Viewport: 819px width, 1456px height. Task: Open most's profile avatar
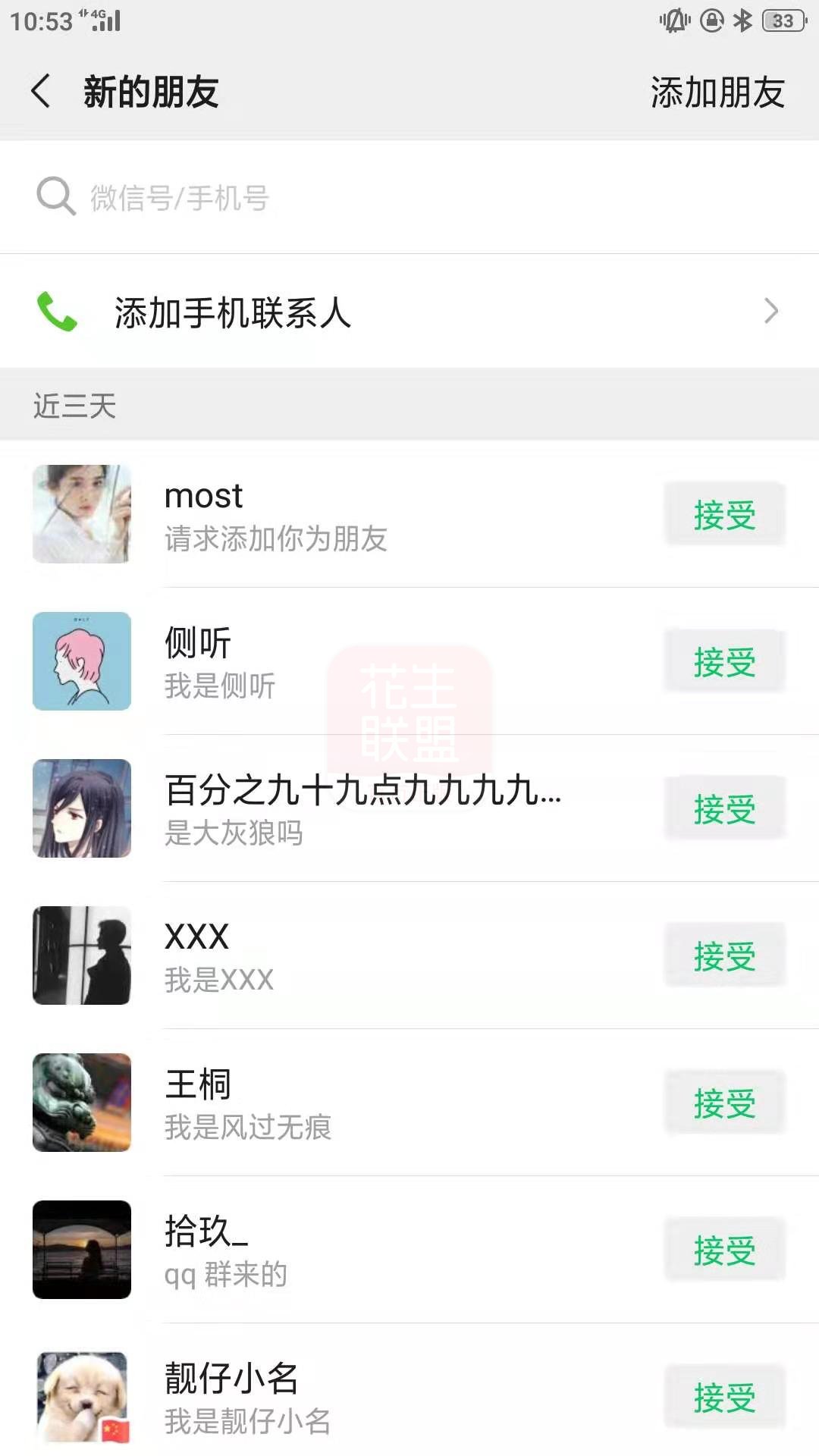81,514
